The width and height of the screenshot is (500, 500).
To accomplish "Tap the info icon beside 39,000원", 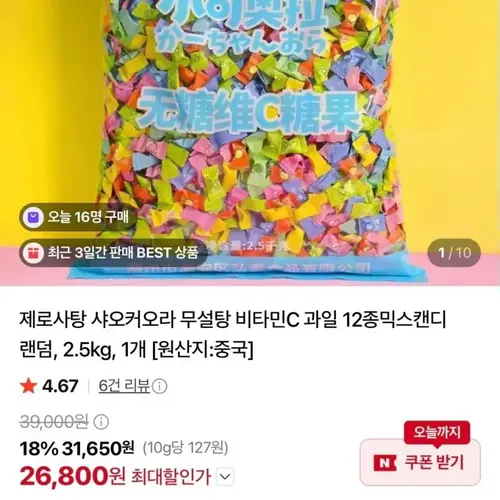I will (101, 422).
